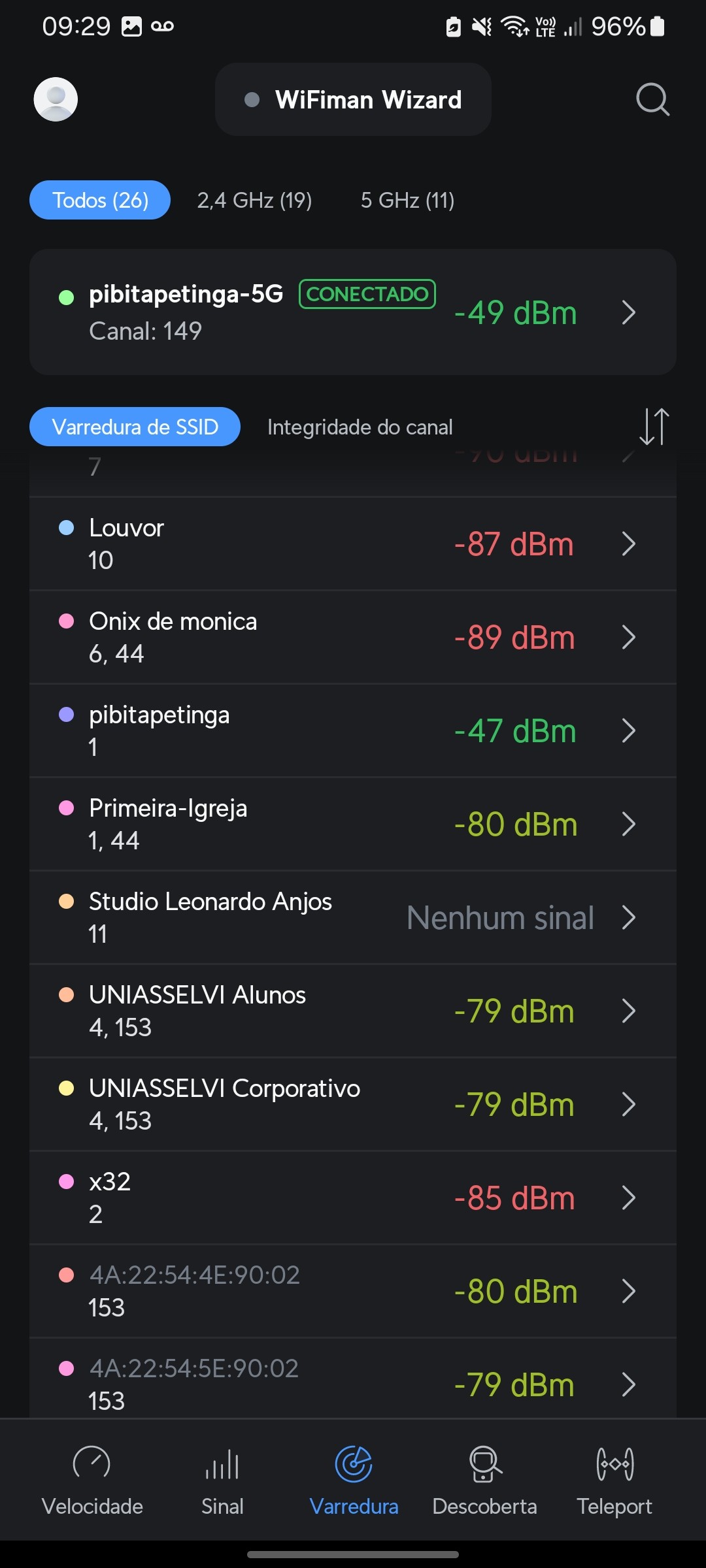
Task: Filter networks by 2,4 GHz
Action: [254, 200]
